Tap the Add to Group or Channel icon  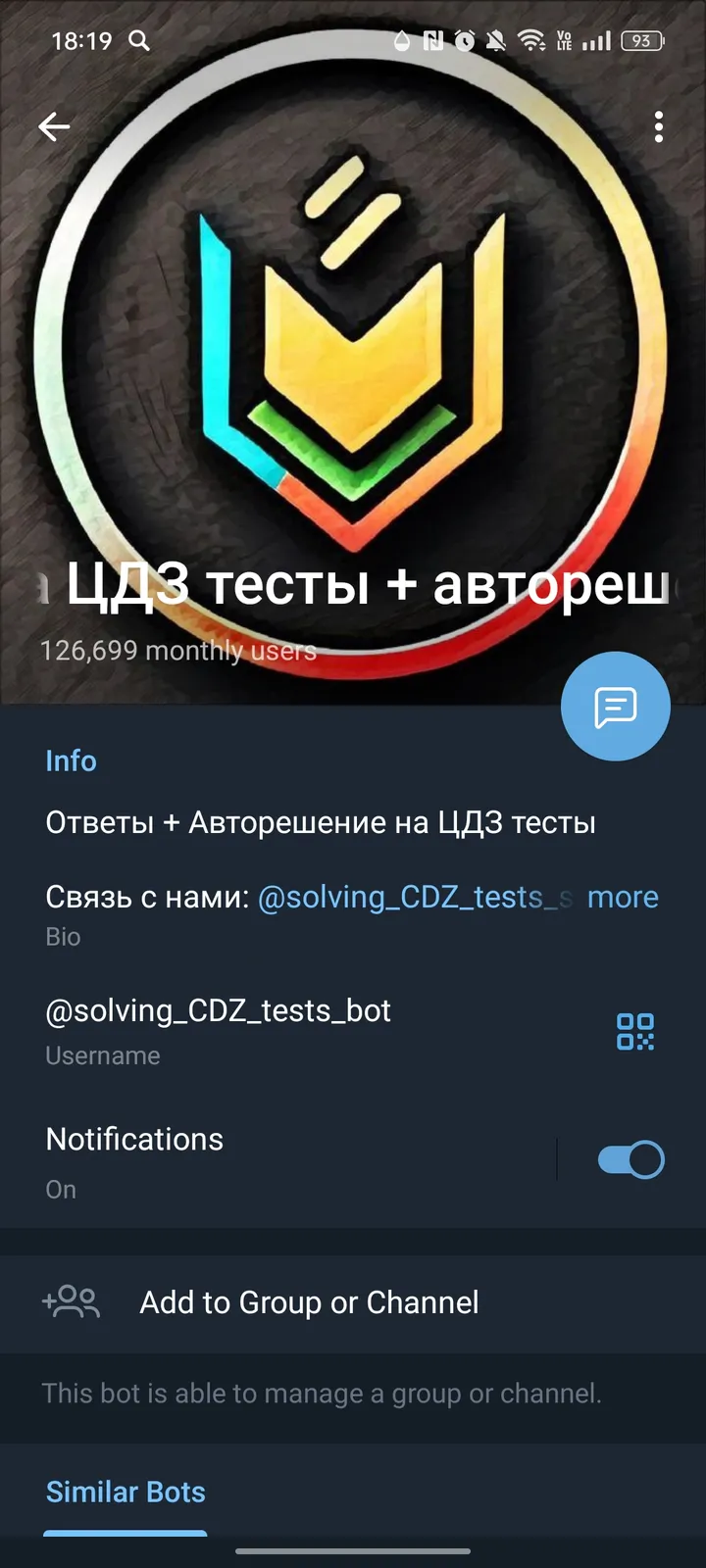tap(71, 1302)
